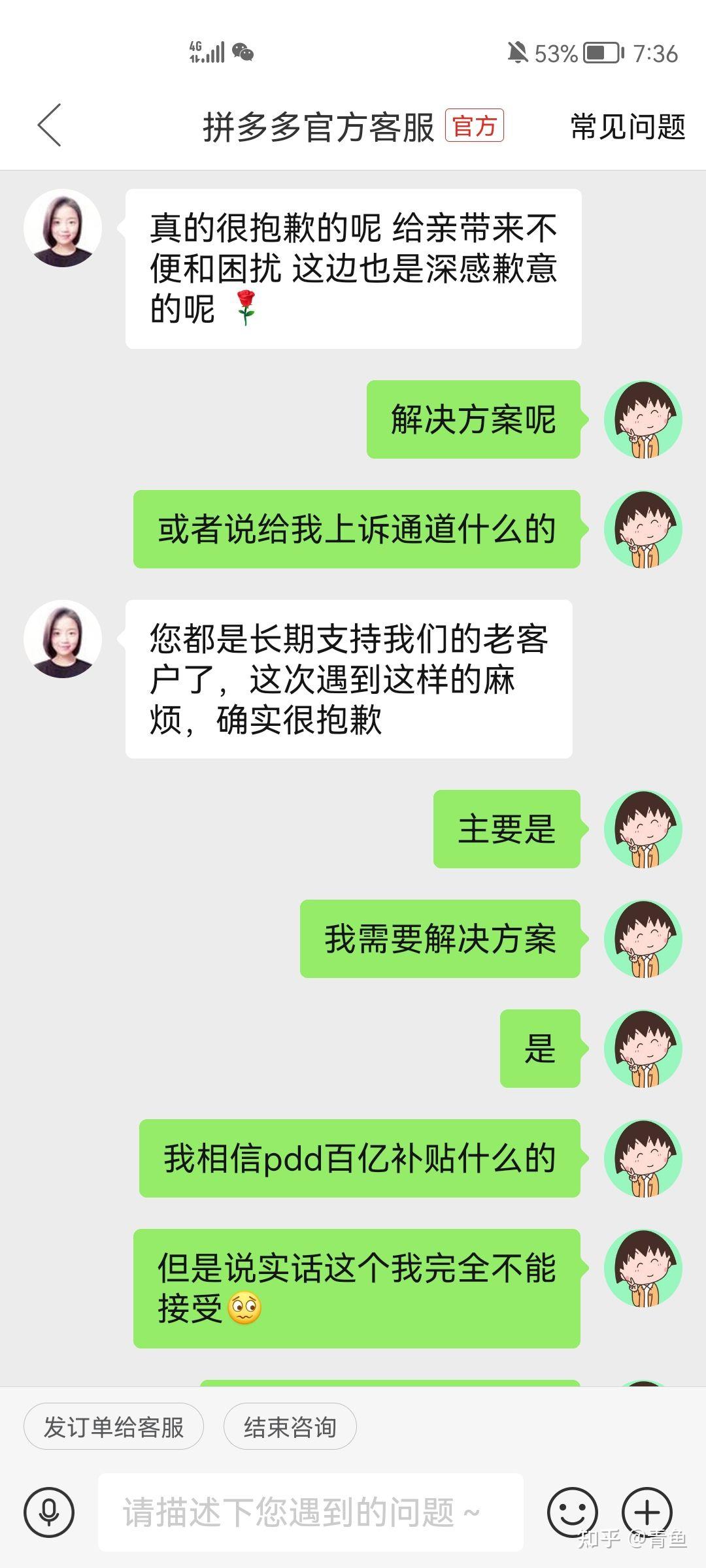This screenshot has height=1568, width=706.
Task: Open the plus attachment menu
Action: (647, 1512)
